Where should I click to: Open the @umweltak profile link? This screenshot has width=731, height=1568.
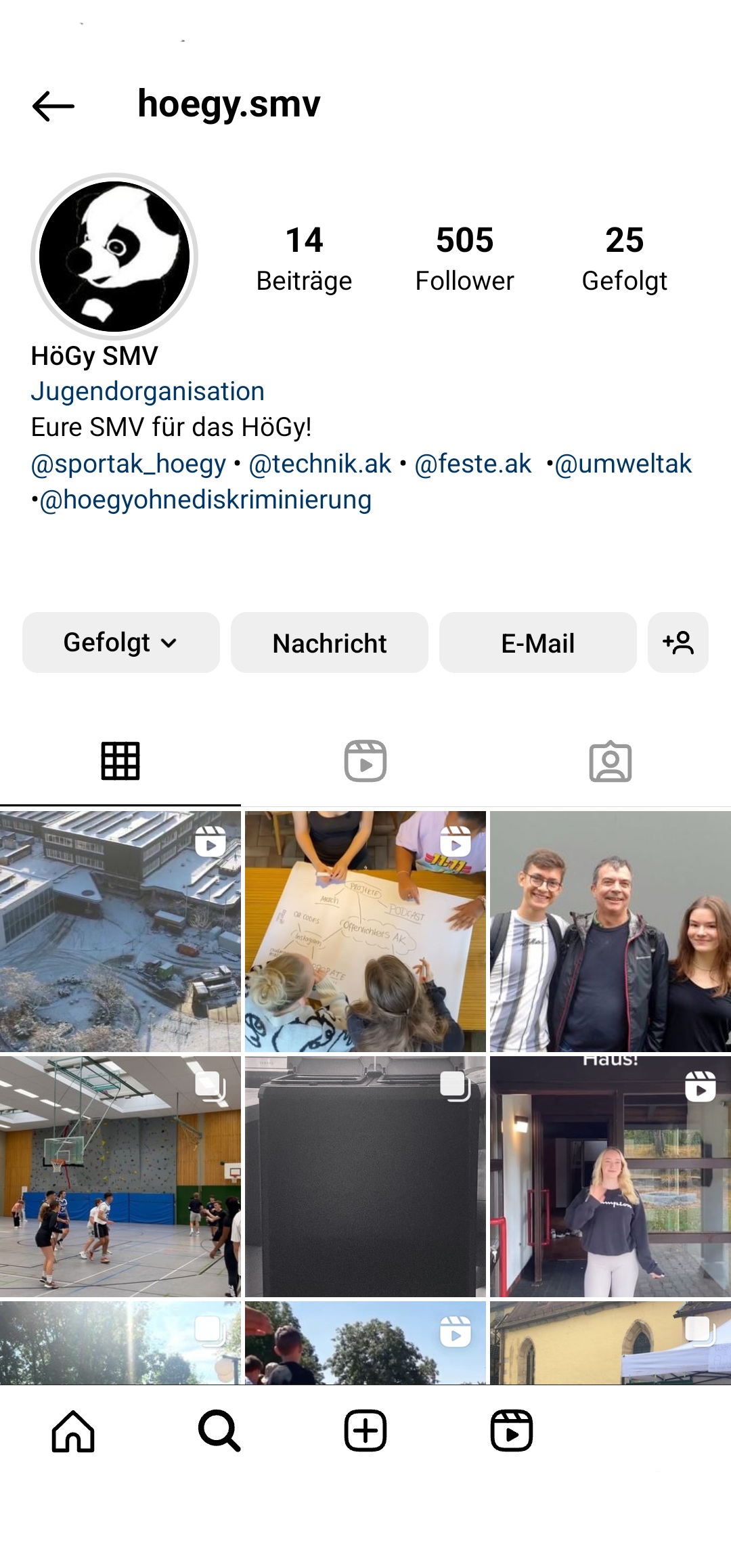tap(623, 464)
